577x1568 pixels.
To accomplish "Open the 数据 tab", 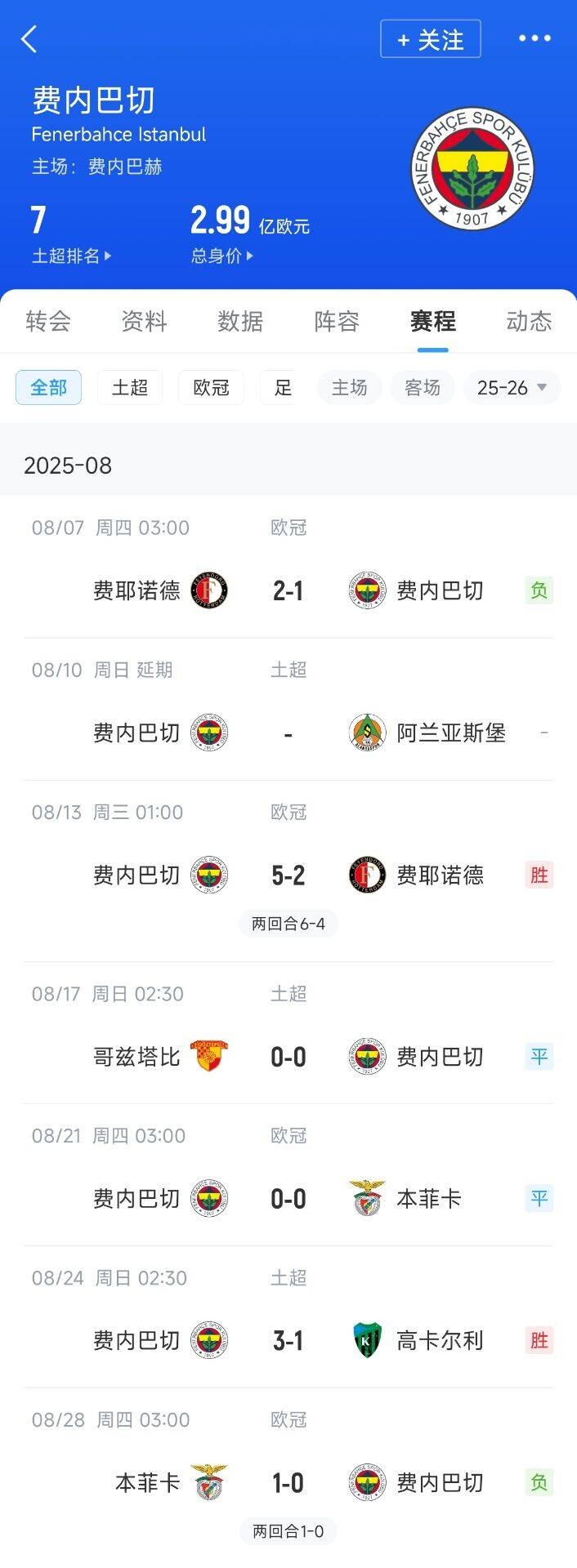I will (x=240, y=321).
